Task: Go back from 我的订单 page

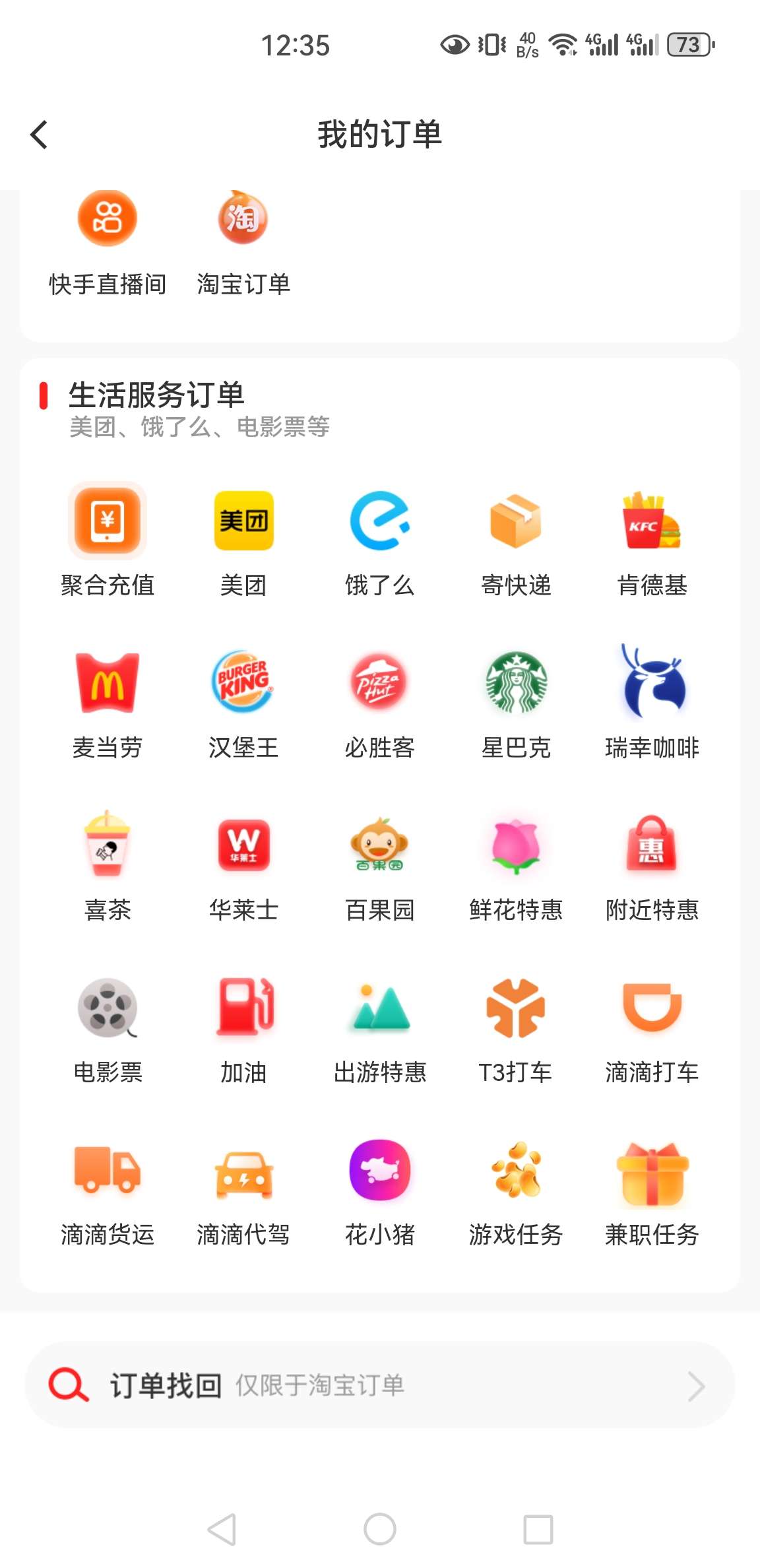Action: (x=39, y=135)
